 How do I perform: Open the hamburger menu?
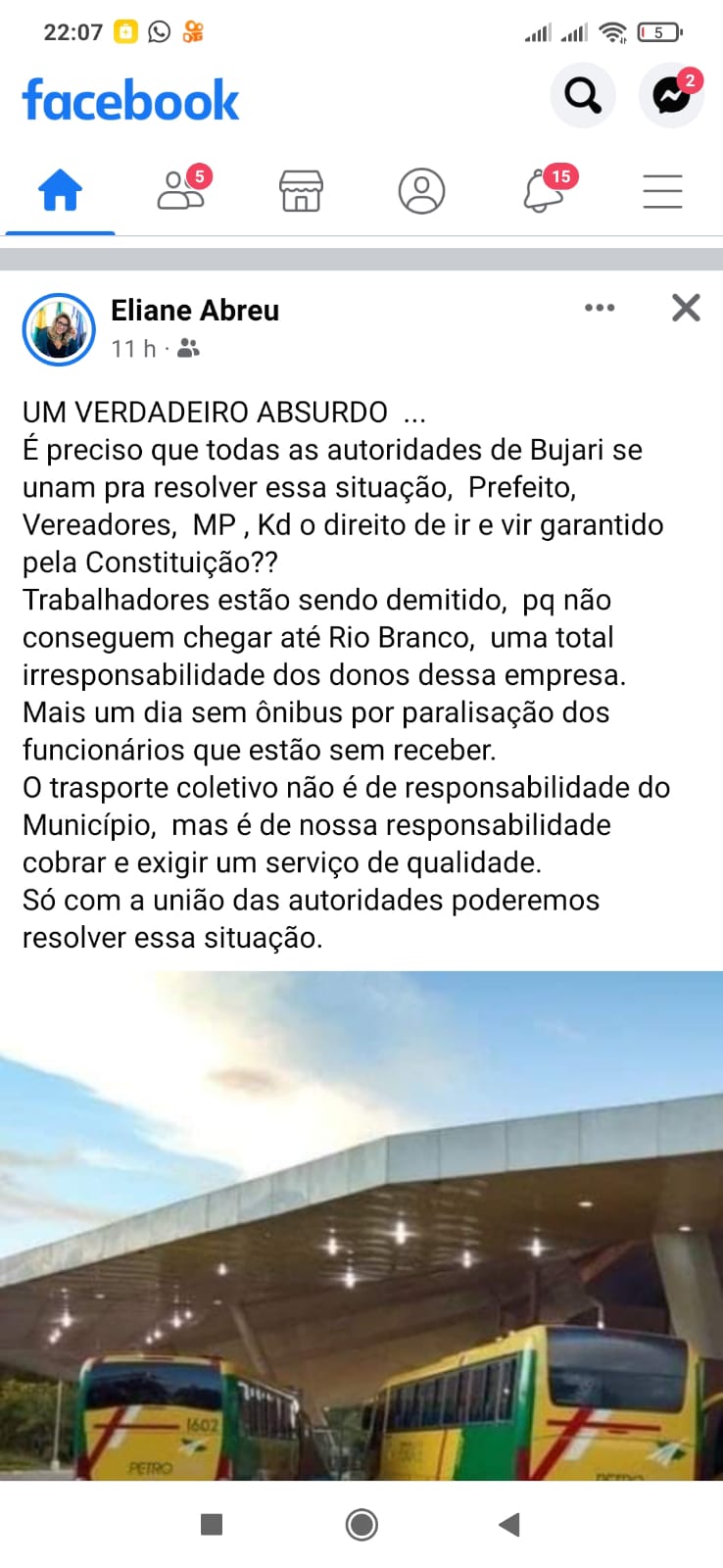[662, 192]
